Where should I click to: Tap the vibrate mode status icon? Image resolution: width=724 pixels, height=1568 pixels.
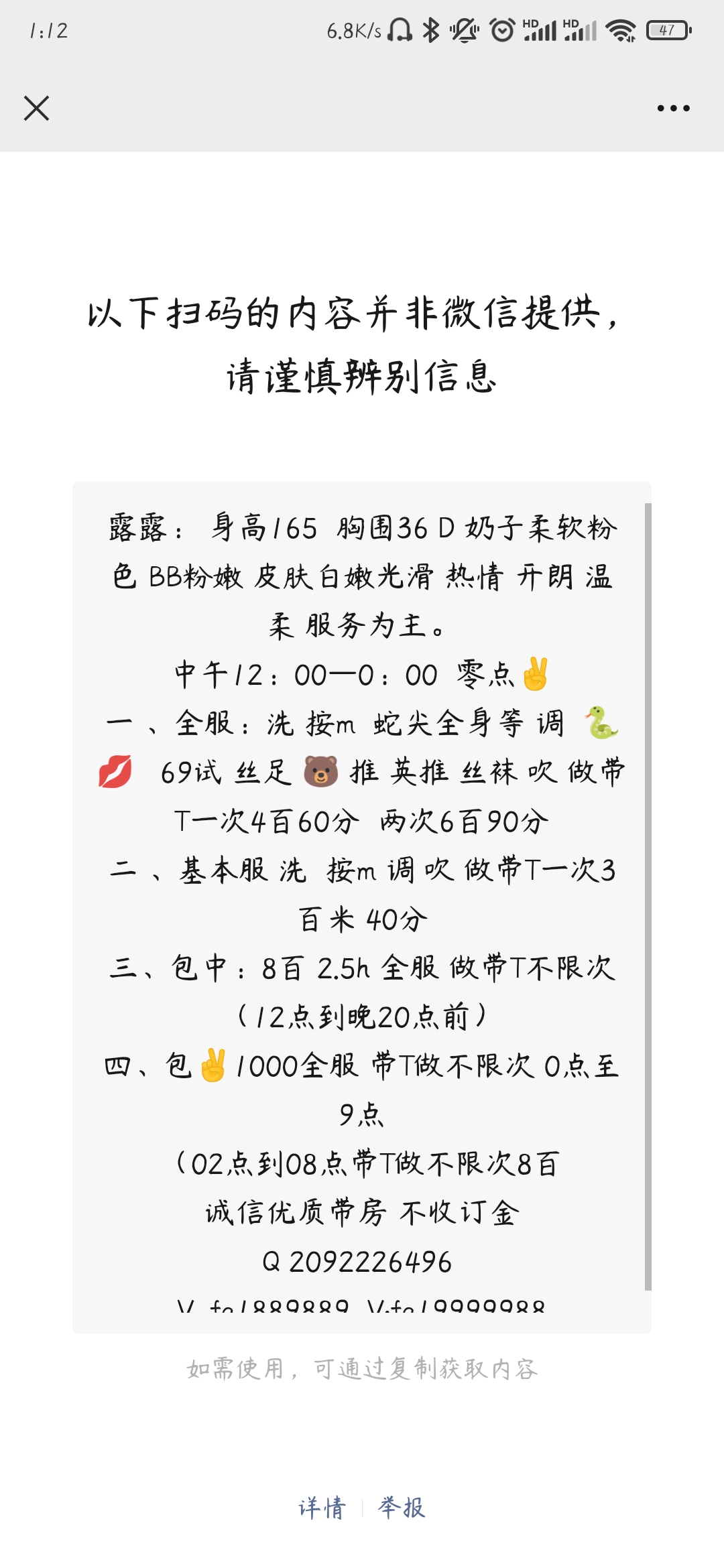[x=464, y=29]
